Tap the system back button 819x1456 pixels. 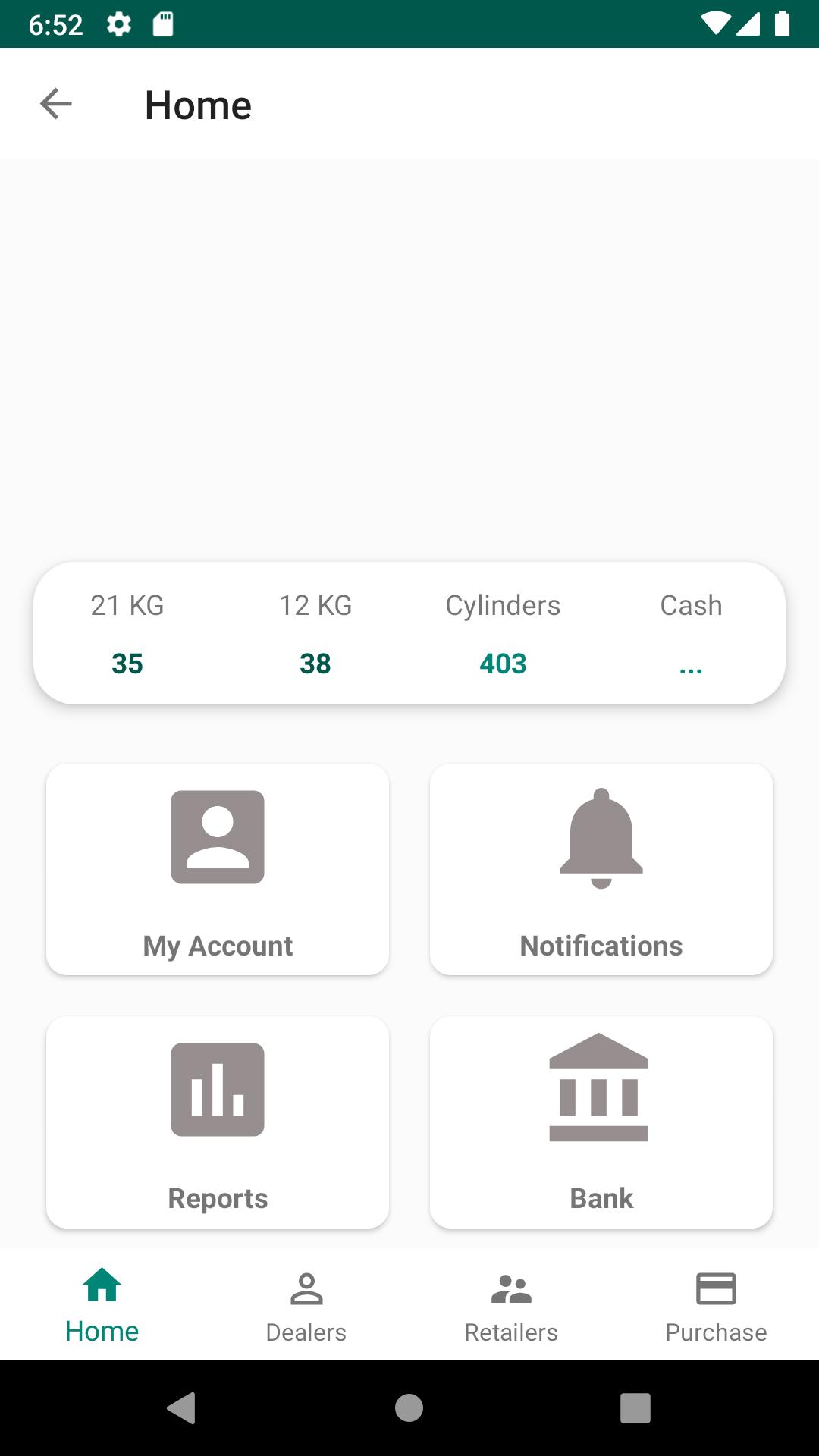181,1408
